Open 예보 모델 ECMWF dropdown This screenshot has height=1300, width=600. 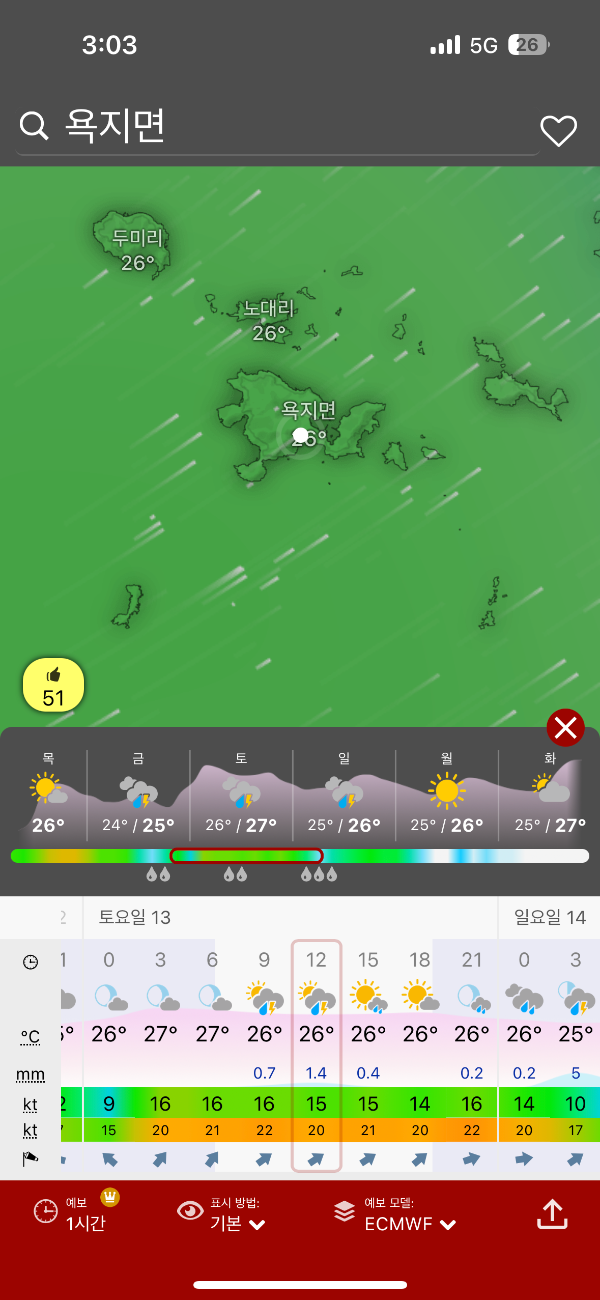[396, 1213]
